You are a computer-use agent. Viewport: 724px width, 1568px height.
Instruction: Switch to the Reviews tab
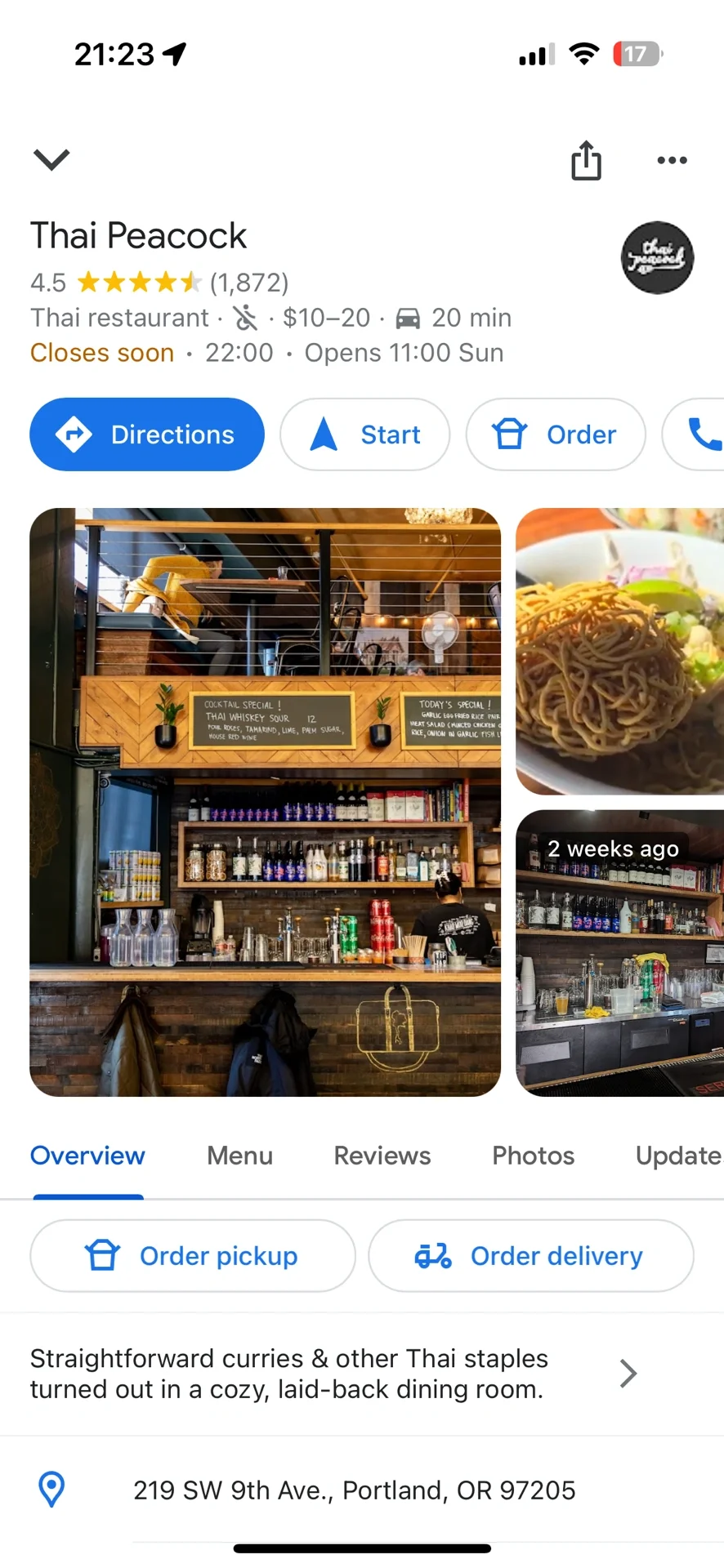pos(382,1156)
